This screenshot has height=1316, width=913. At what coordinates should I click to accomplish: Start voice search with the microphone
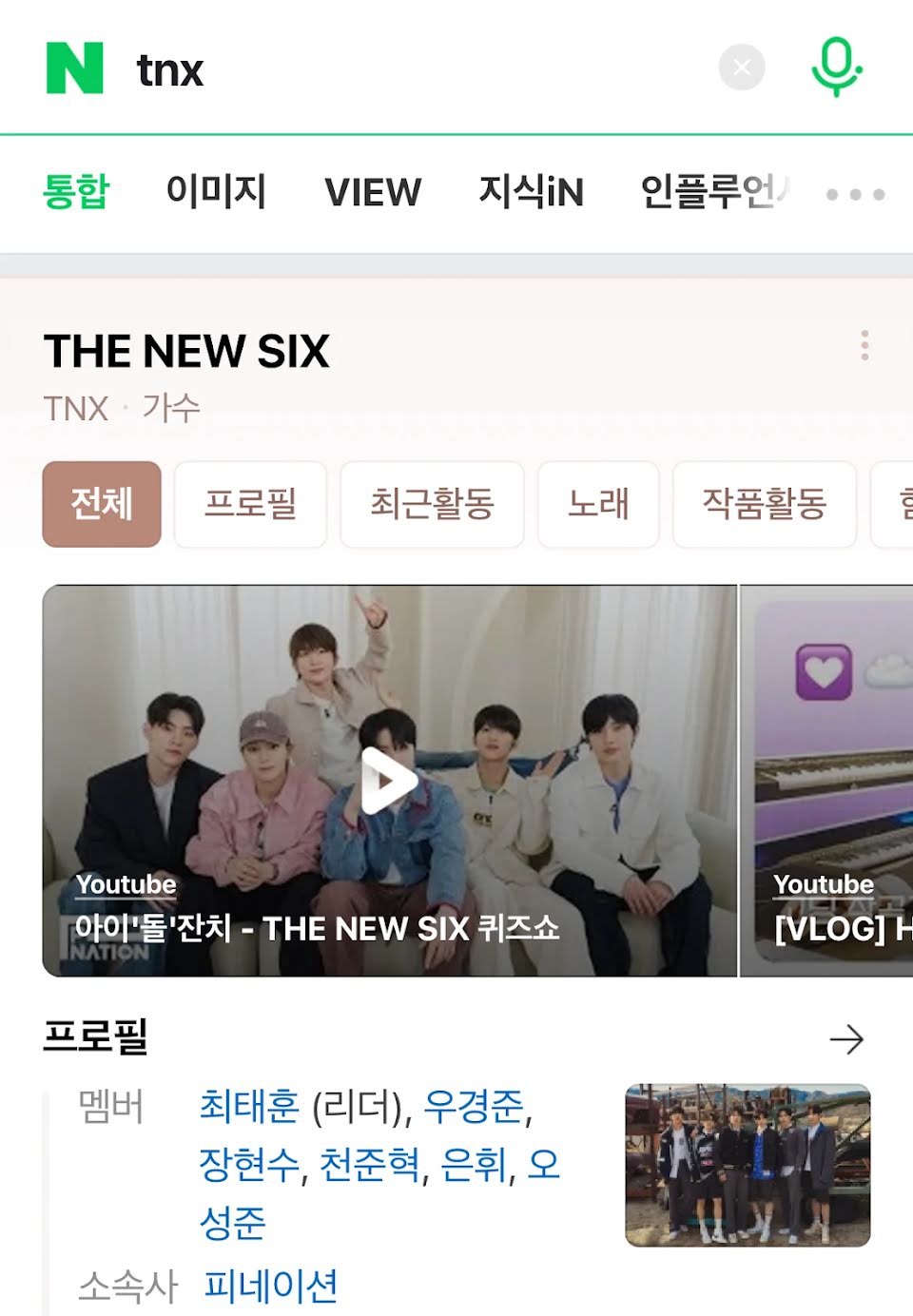point(836,68)
